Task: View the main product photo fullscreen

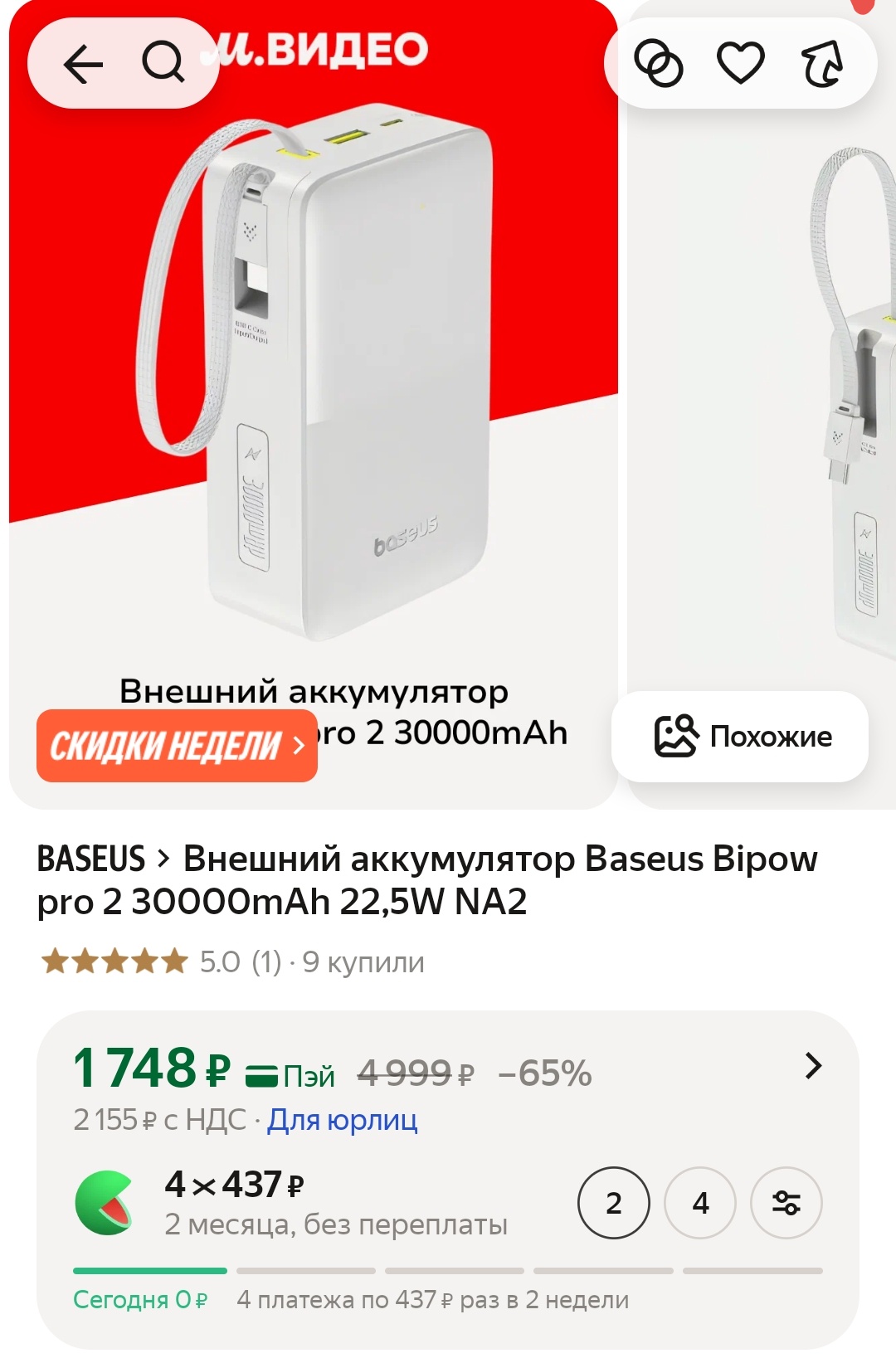Action: coord(332,373)
